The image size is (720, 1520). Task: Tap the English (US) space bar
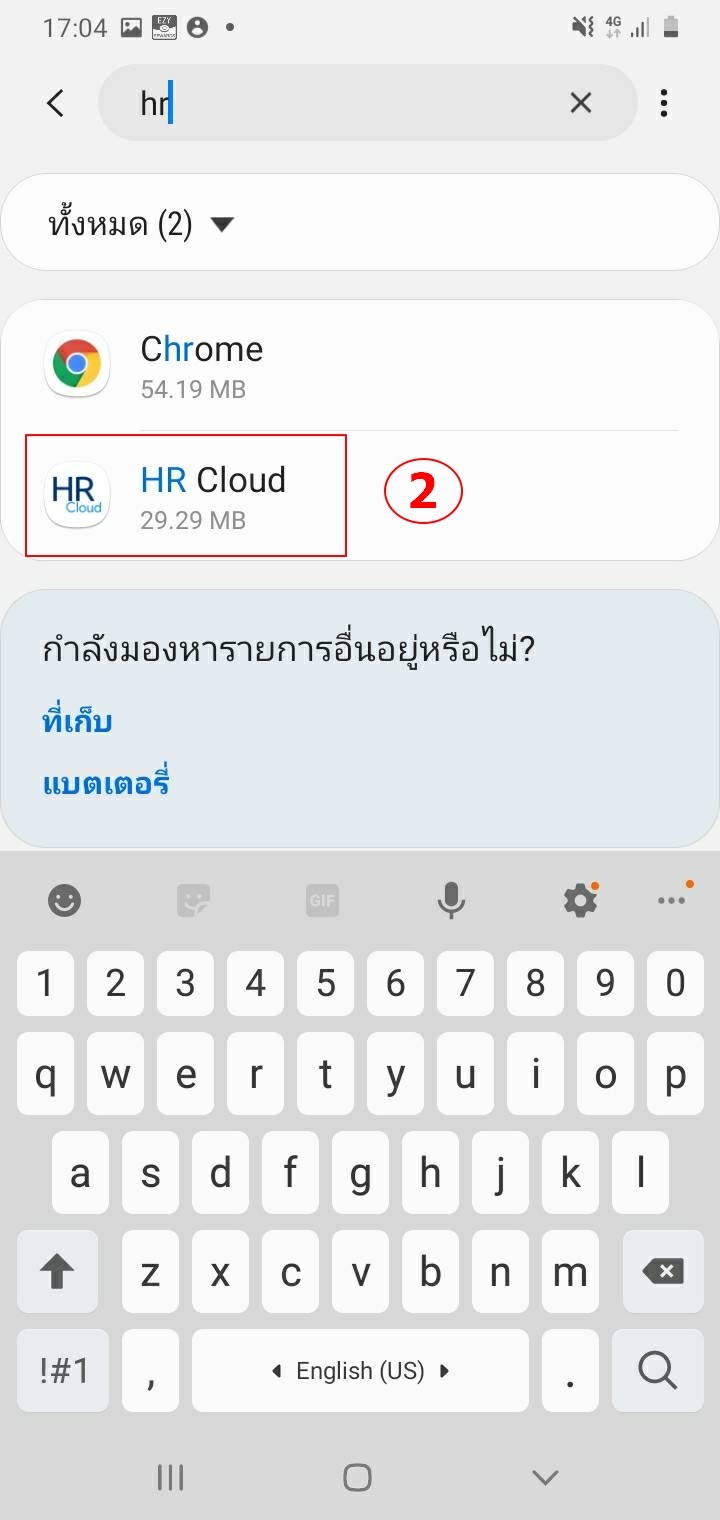click(360, 1370)
